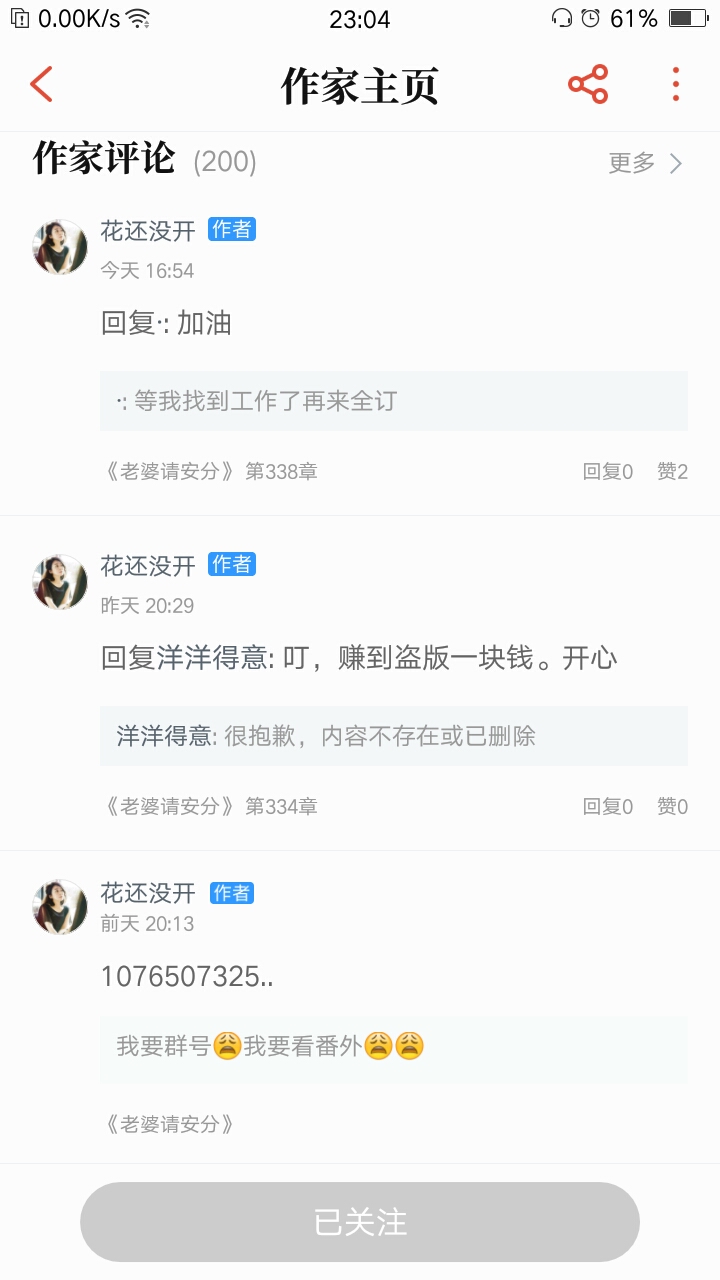
Task: Open 《老婆请安分》 第334章 link
Action: [211, 806]
